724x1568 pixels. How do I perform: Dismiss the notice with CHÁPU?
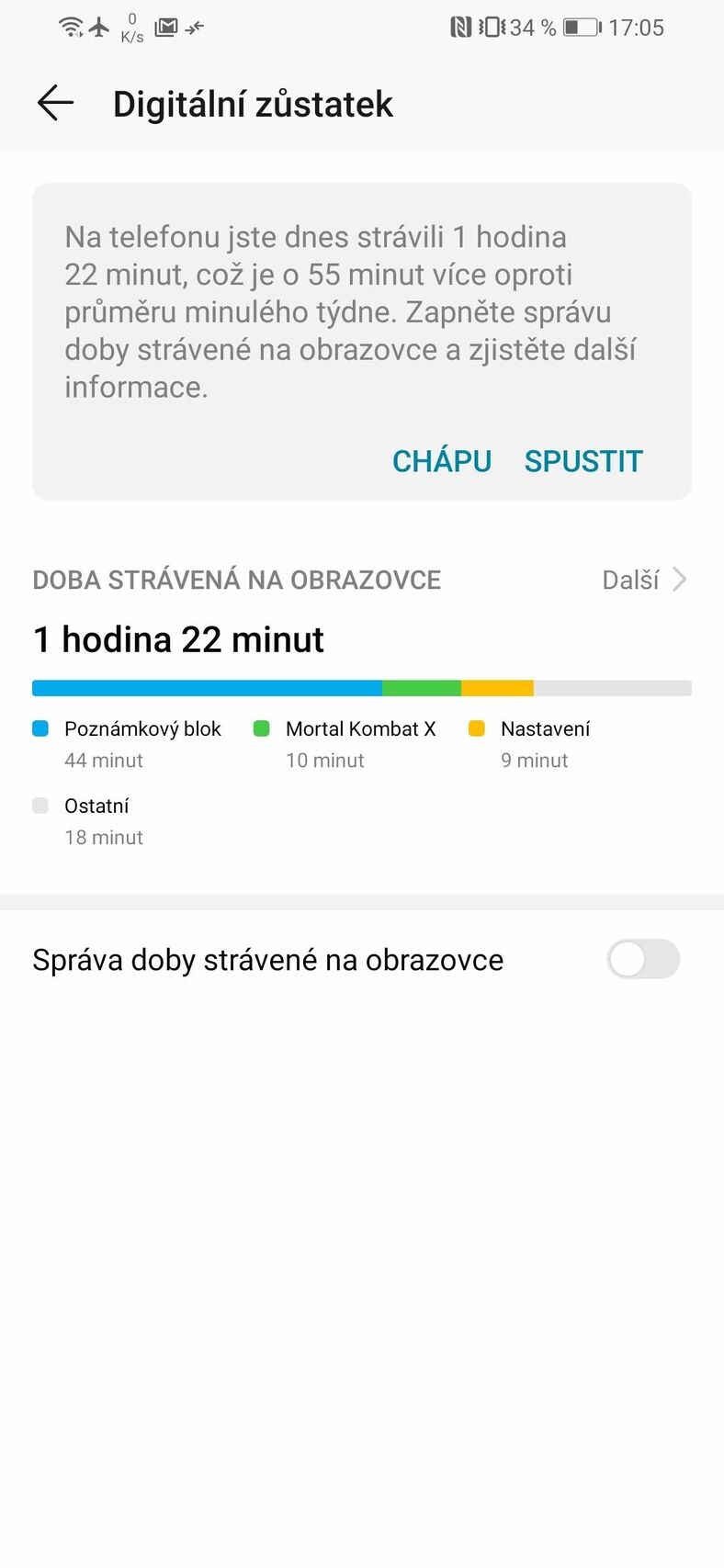point(442,460)
